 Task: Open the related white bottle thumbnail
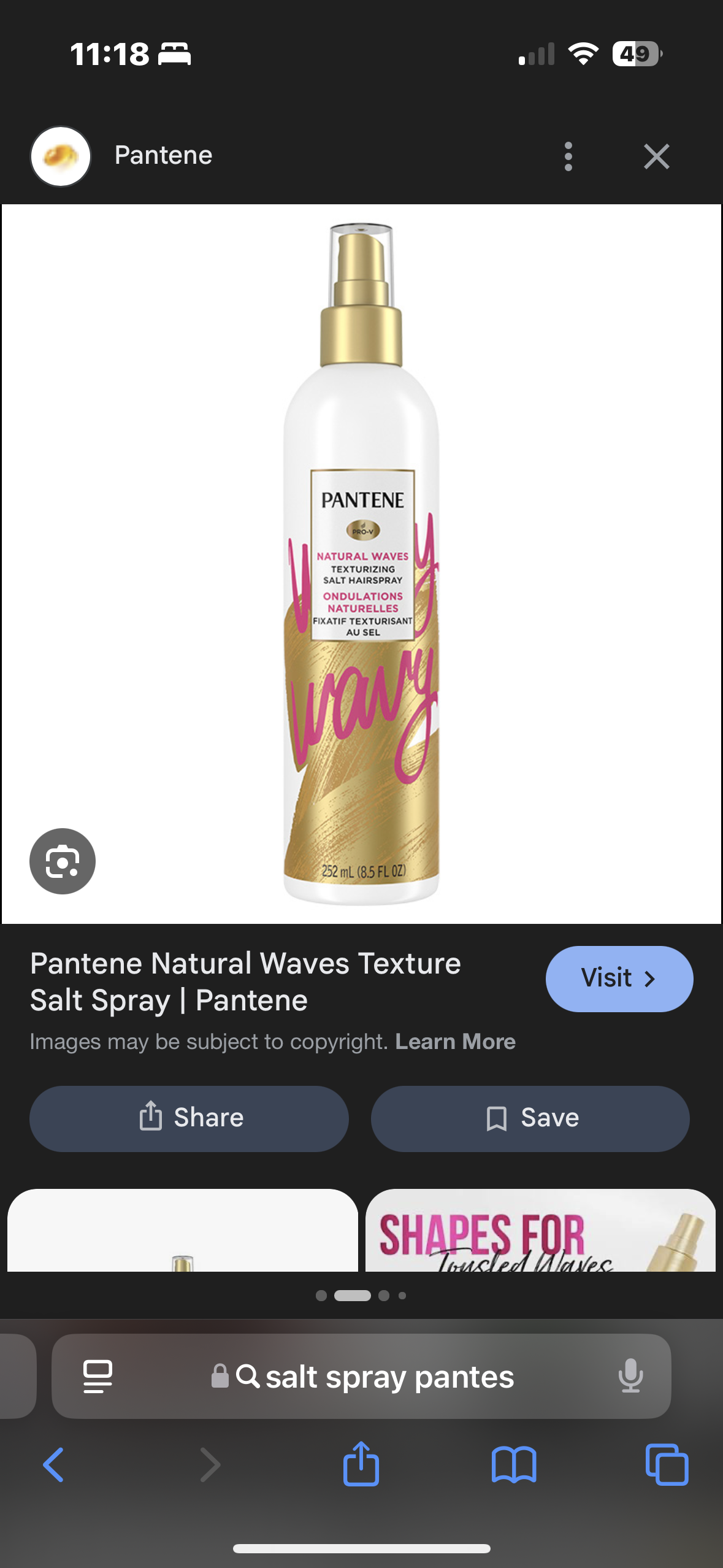[183, 1232]
